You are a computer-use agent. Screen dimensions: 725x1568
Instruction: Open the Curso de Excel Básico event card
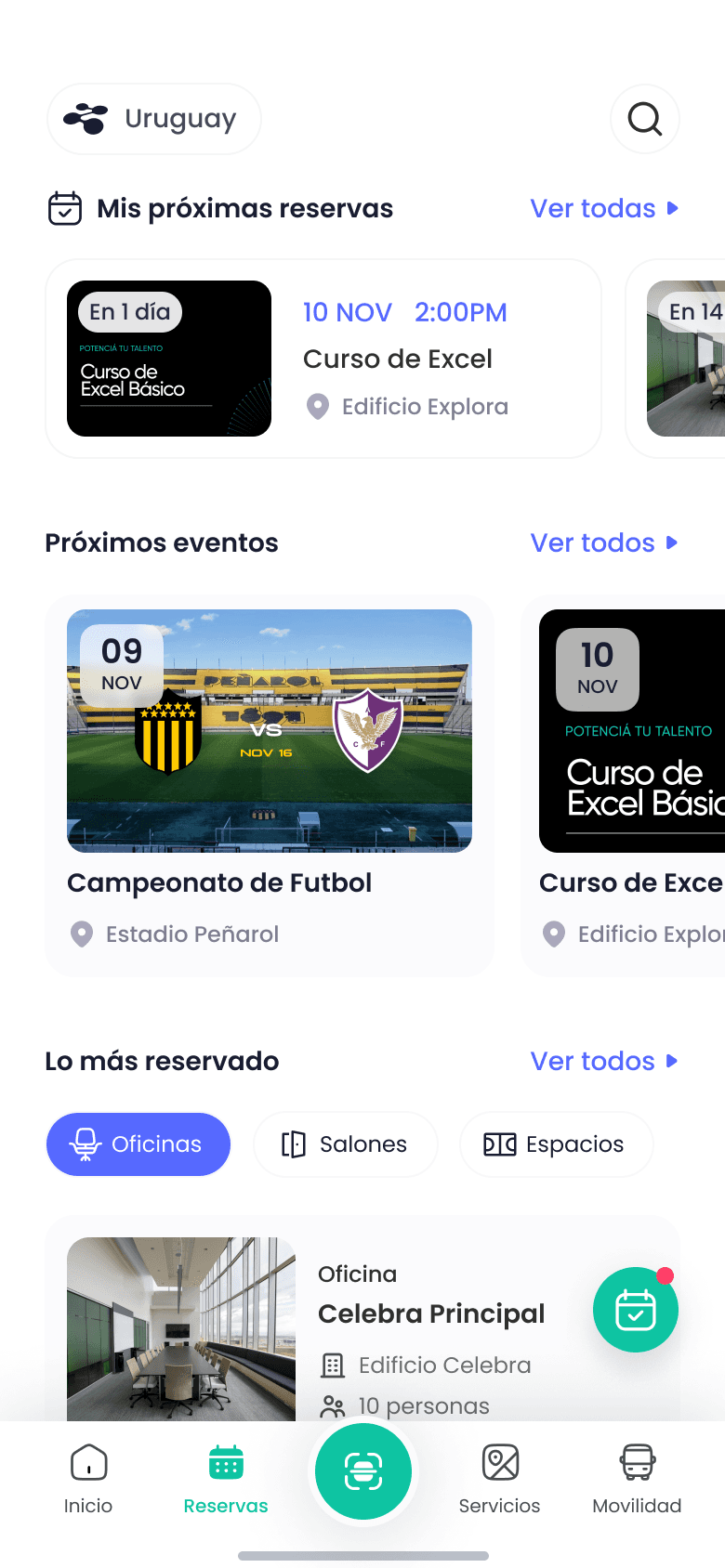coord(632,785)
